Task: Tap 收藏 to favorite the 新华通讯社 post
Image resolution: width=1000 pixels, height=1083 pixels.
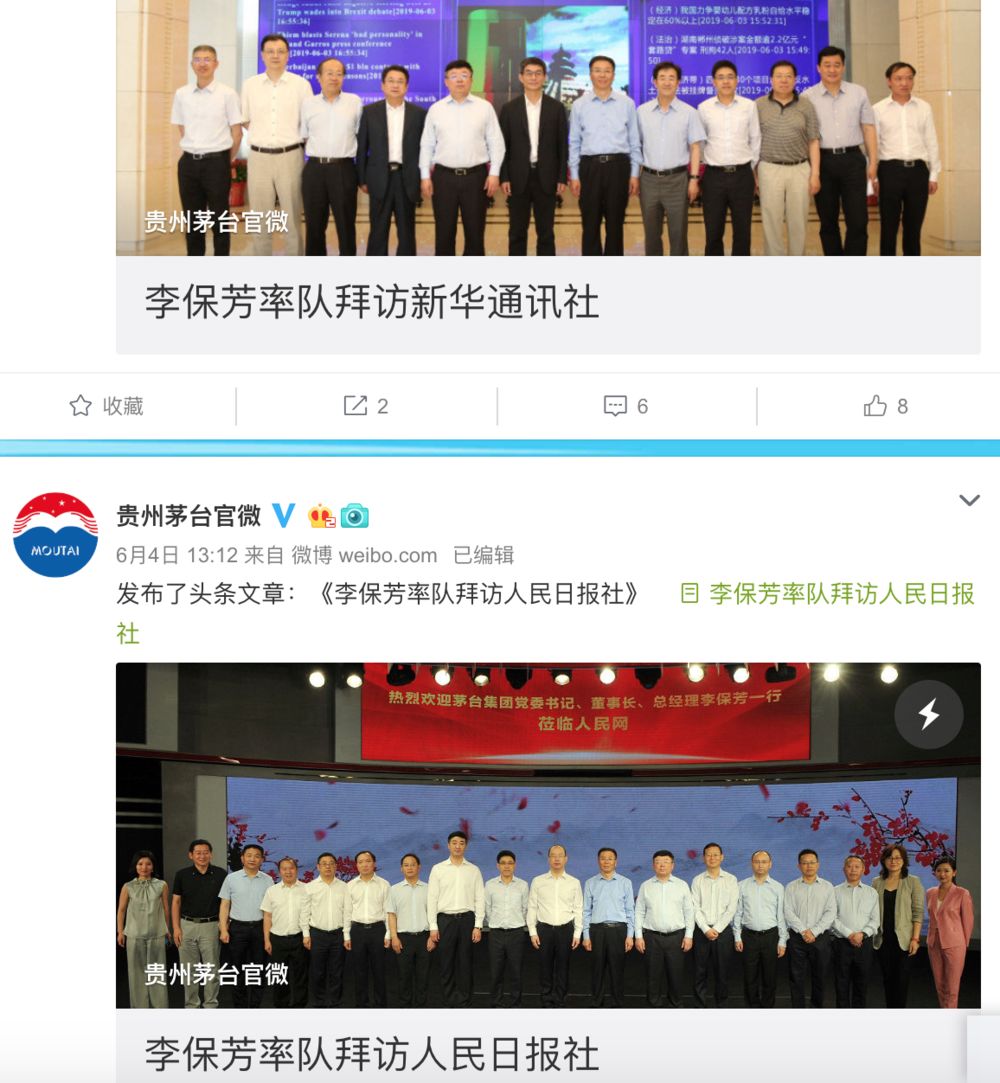Action: pos(107,406)
